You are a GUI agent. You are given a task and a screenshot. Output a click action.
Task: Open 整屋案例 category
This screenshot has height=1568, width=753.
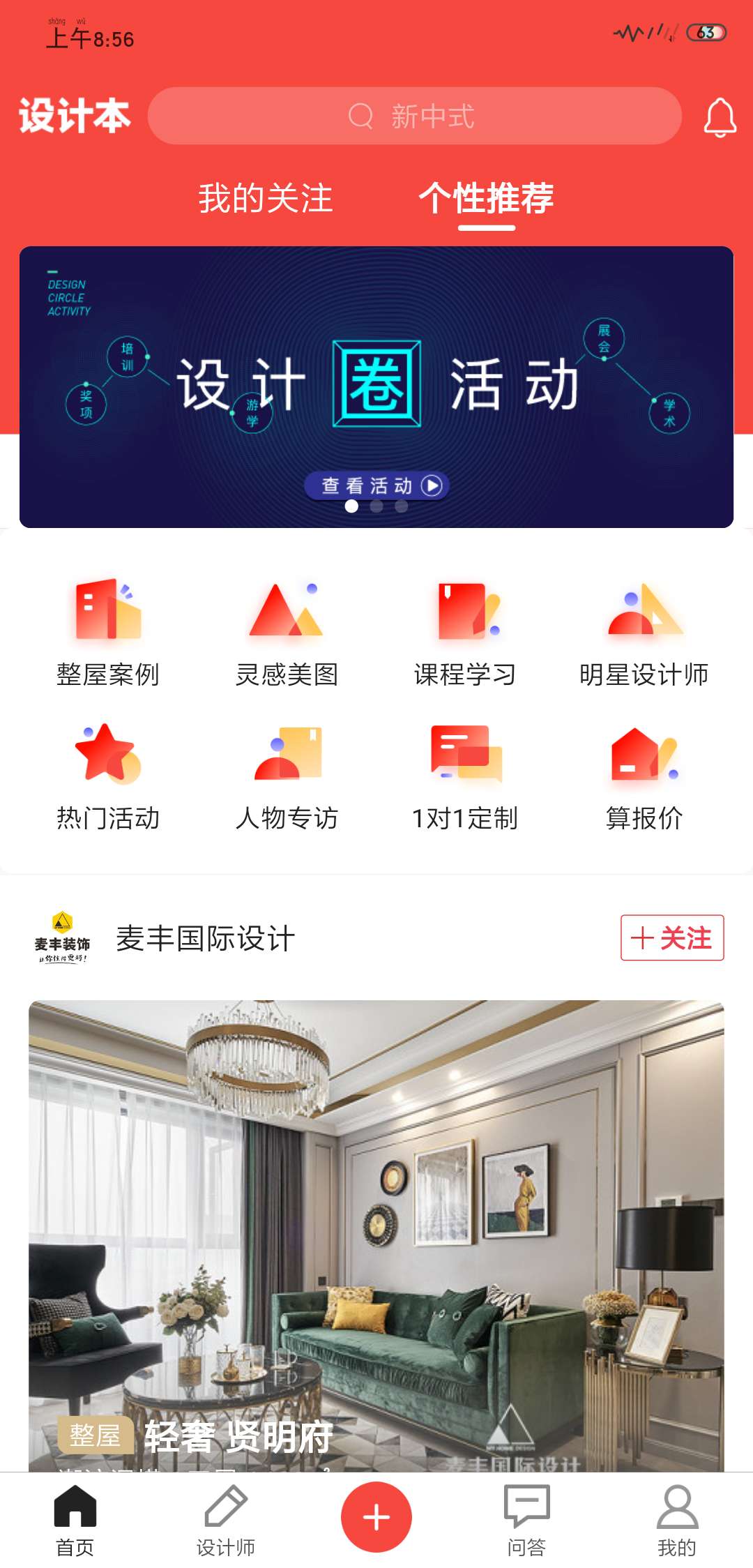tap(108, 633)
